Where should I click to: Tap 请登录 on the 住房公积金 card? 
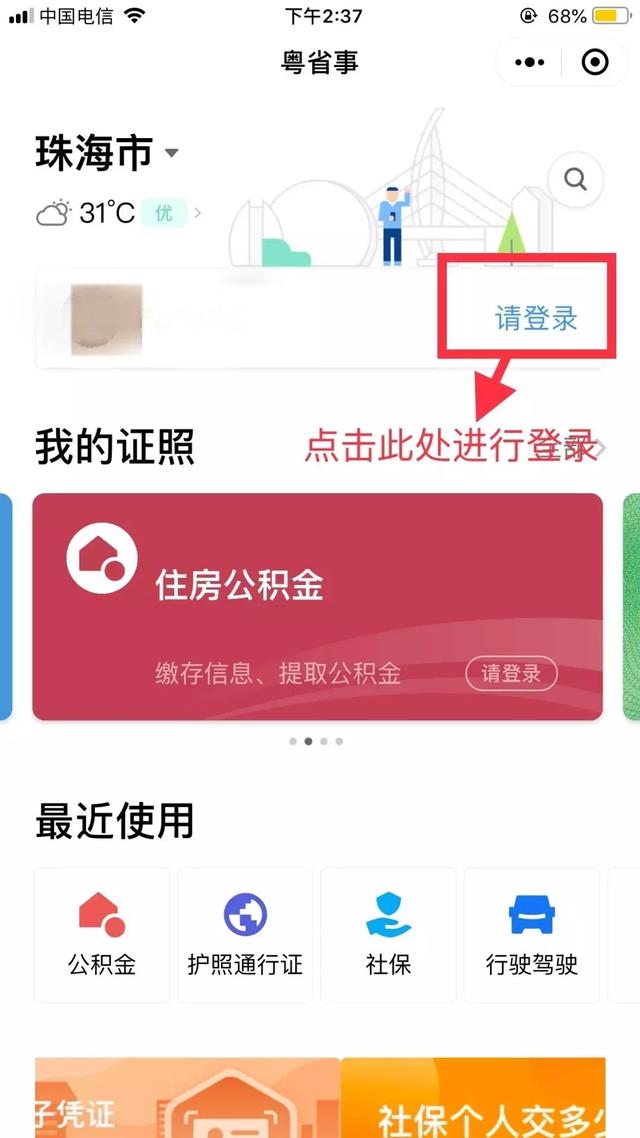[x=511, y=673]
